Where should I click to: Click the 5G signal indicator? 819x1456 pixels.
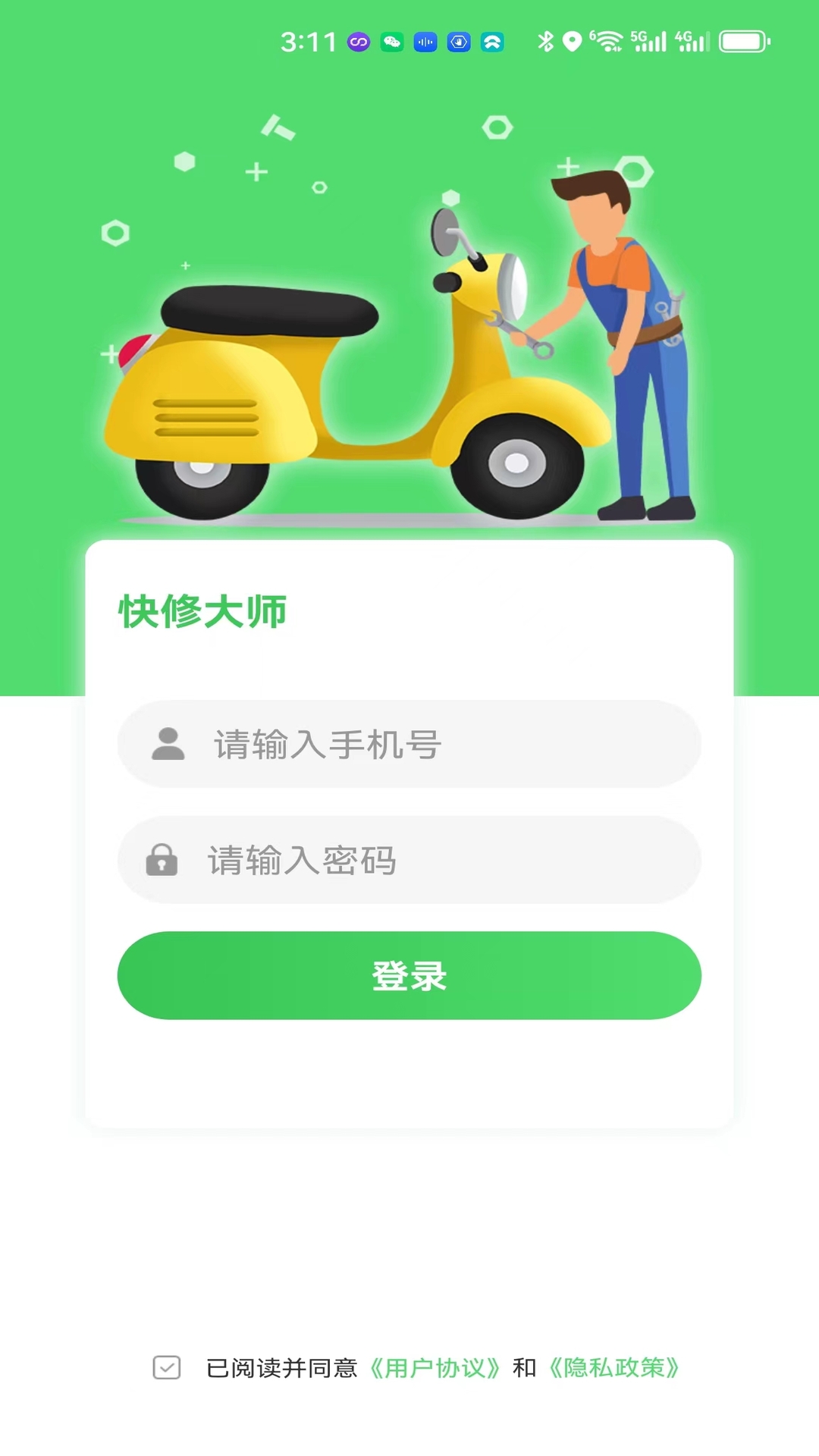(x=652, y=40)
